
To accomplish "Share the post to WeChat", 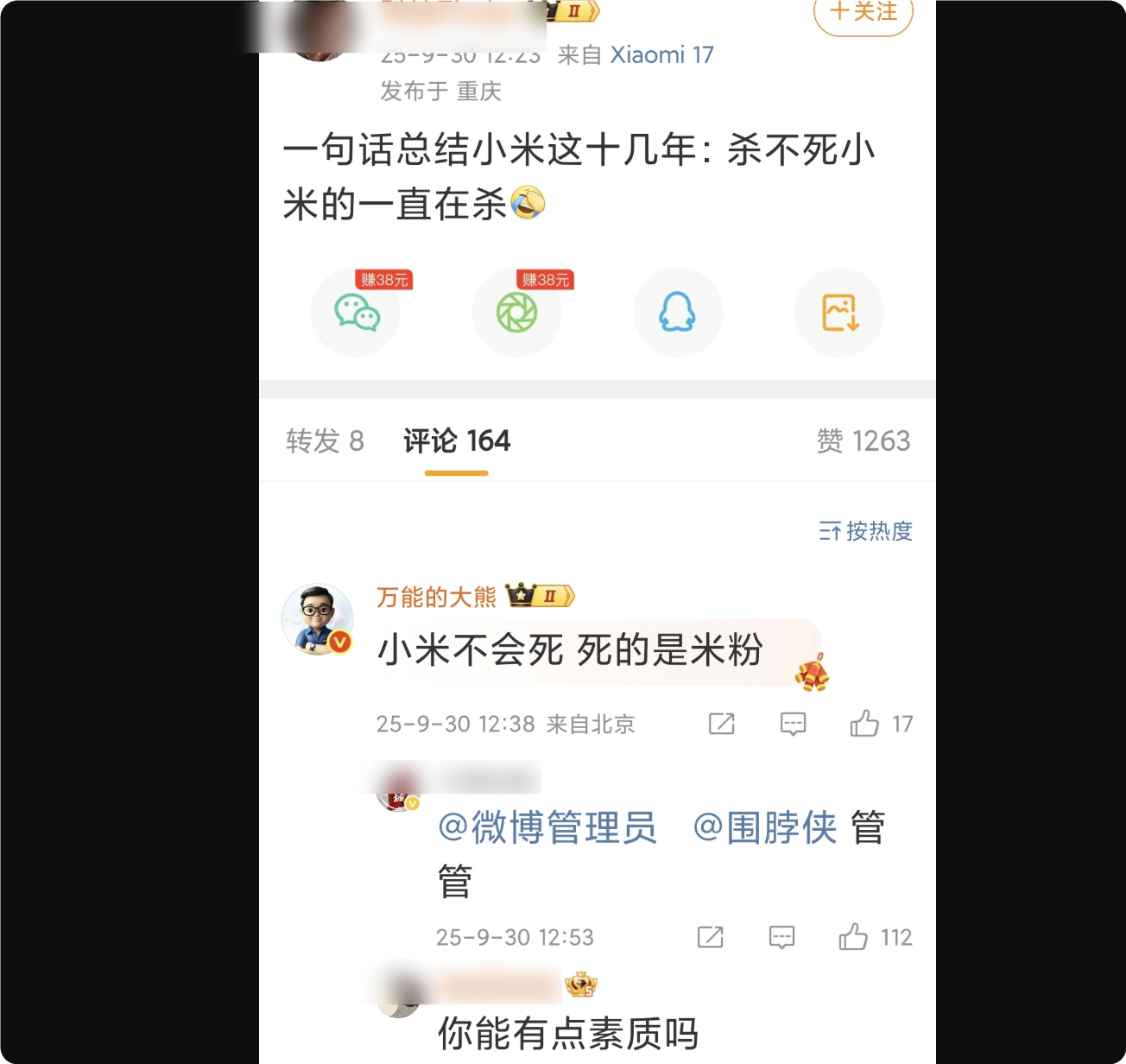I will click(356, 313).
